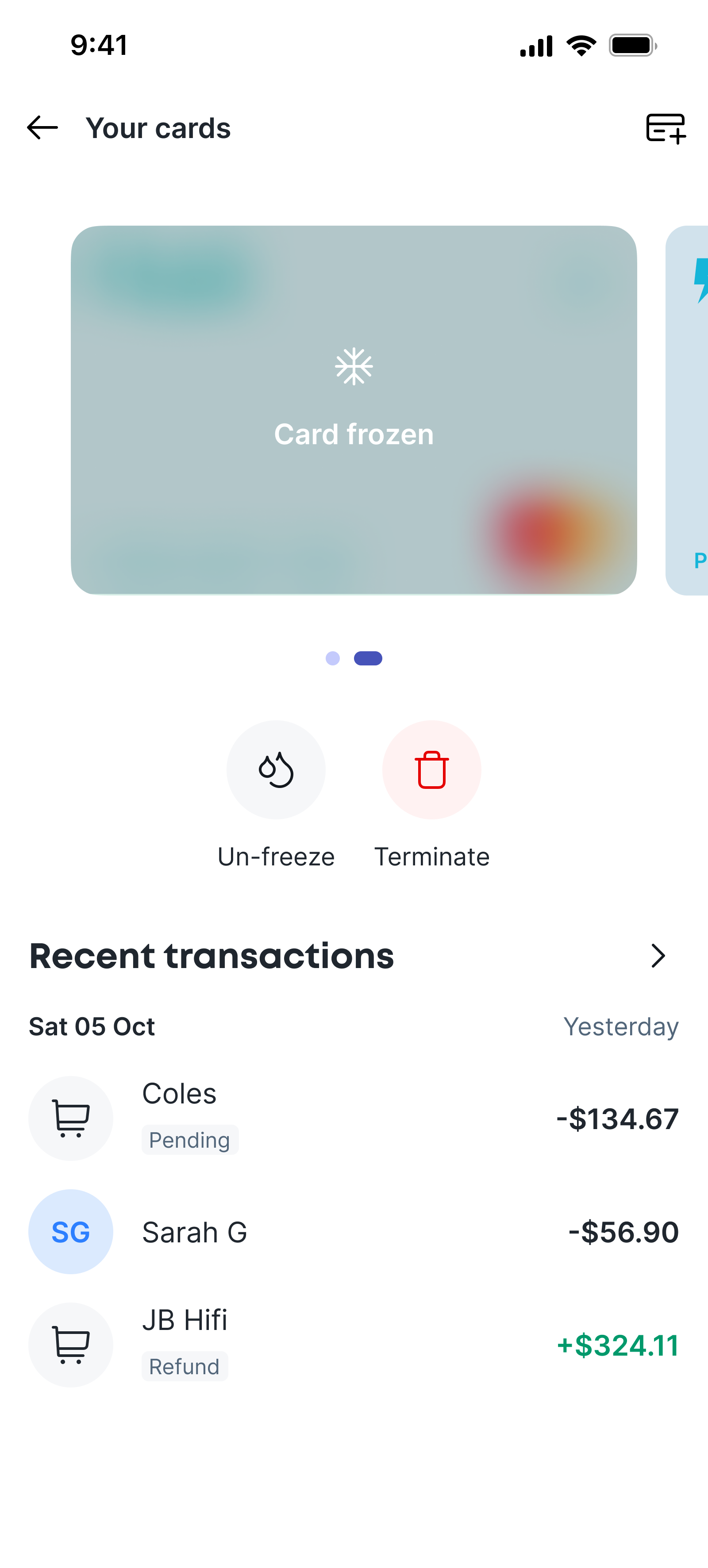708x1568 pixels.
Task: Expand Recent transactions with the right chevron
Action: (658, 956)
